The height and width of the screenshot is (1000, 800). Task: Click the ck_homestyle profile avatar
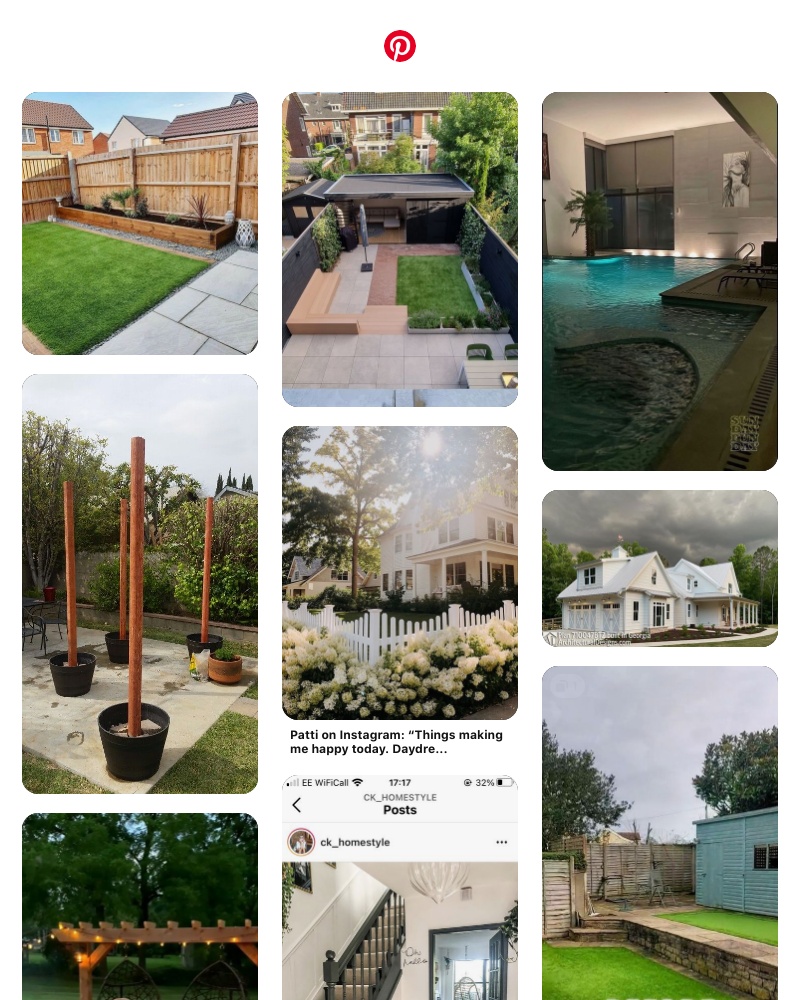pyautogui.click(x=301, y=841)
